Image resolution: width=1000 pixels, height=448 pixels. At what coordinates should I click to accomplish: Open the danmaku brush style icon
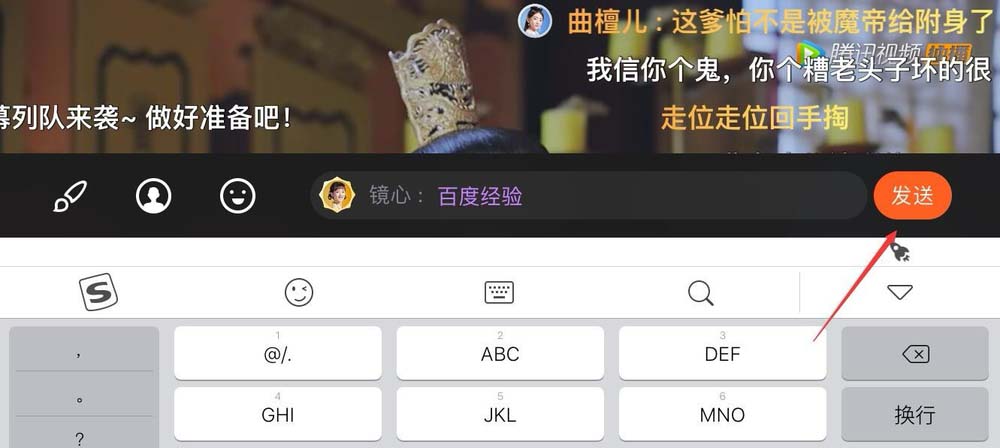pos(72,196)
